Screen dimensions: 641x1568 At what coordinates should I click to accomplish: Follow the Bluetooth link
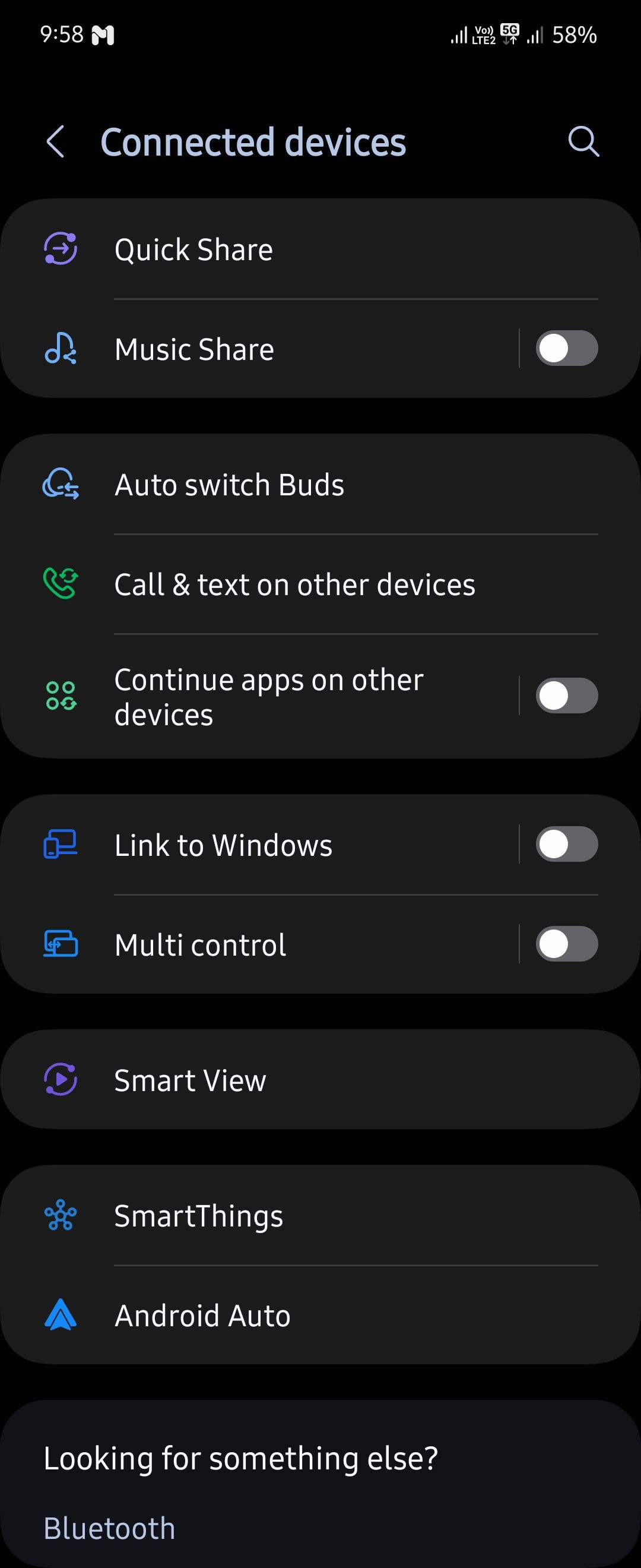click(x=109, y=1528)
